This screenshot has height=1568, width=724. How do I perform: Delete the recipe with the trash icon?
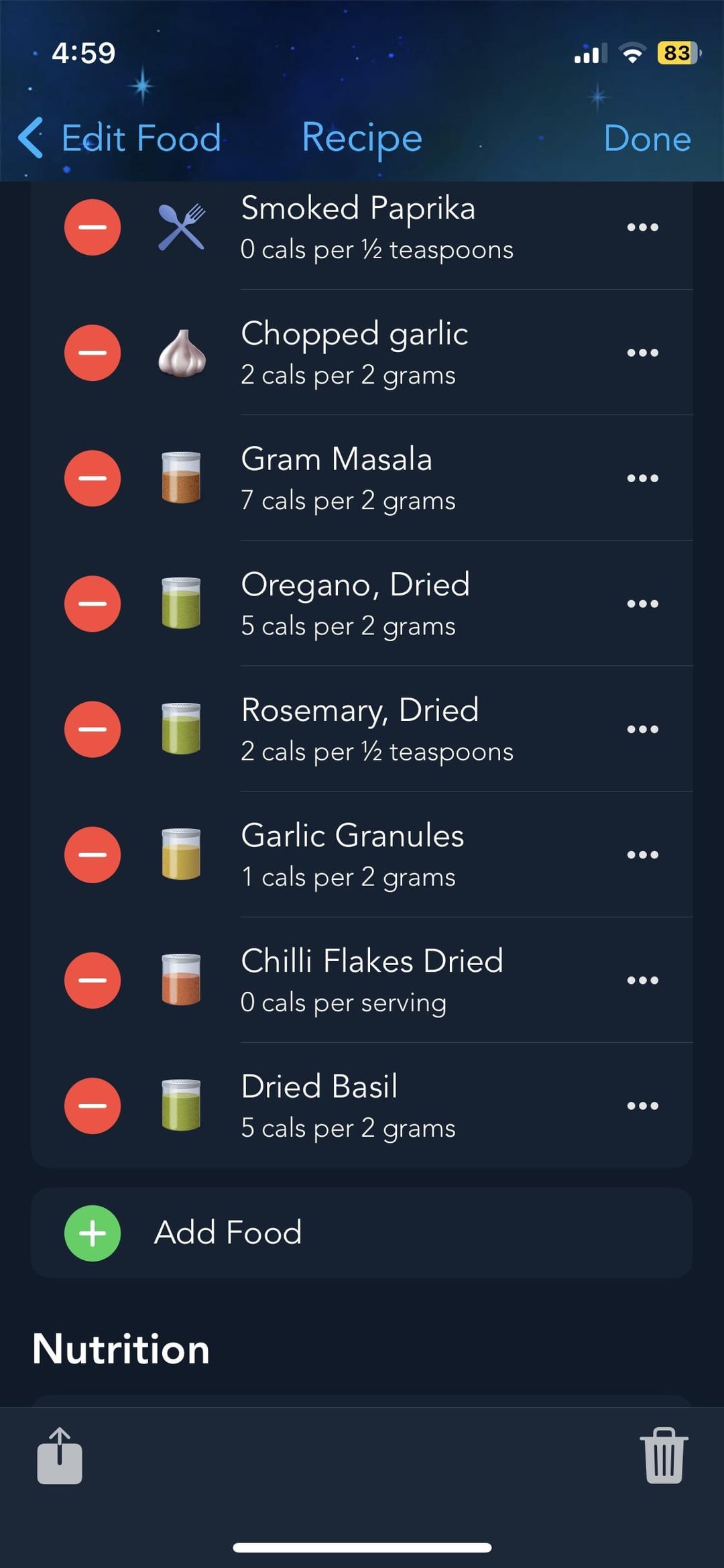click(x=664, y=1455)
